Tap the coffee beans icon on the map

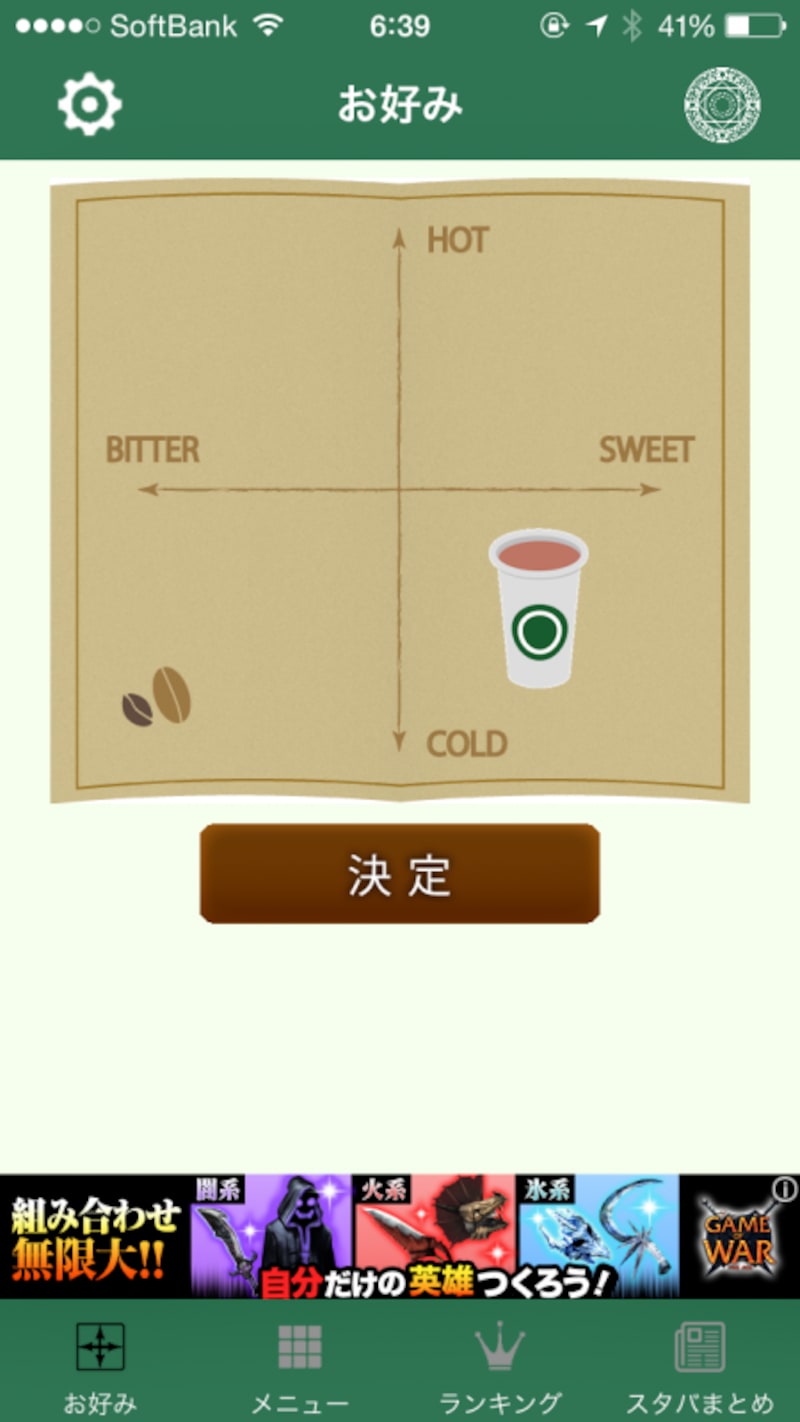pos(155,694)
